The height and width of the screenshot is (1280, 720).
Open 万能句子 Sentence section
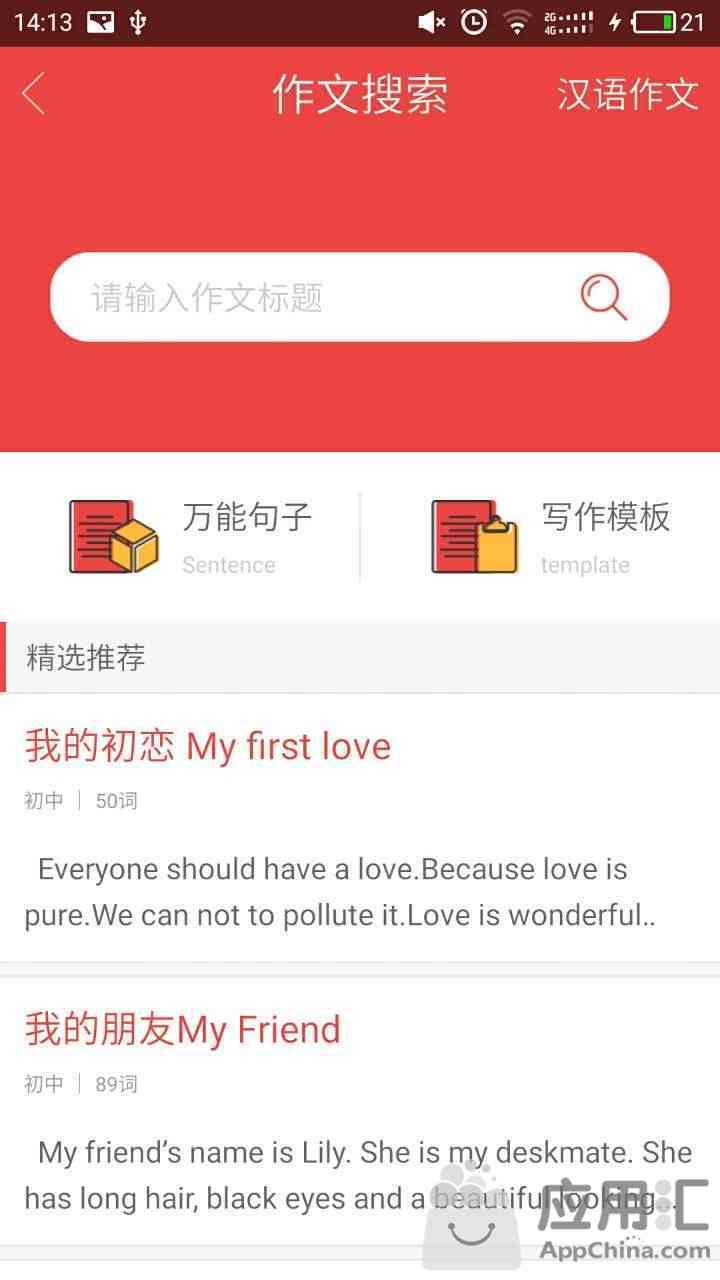[x=190, y=537]
